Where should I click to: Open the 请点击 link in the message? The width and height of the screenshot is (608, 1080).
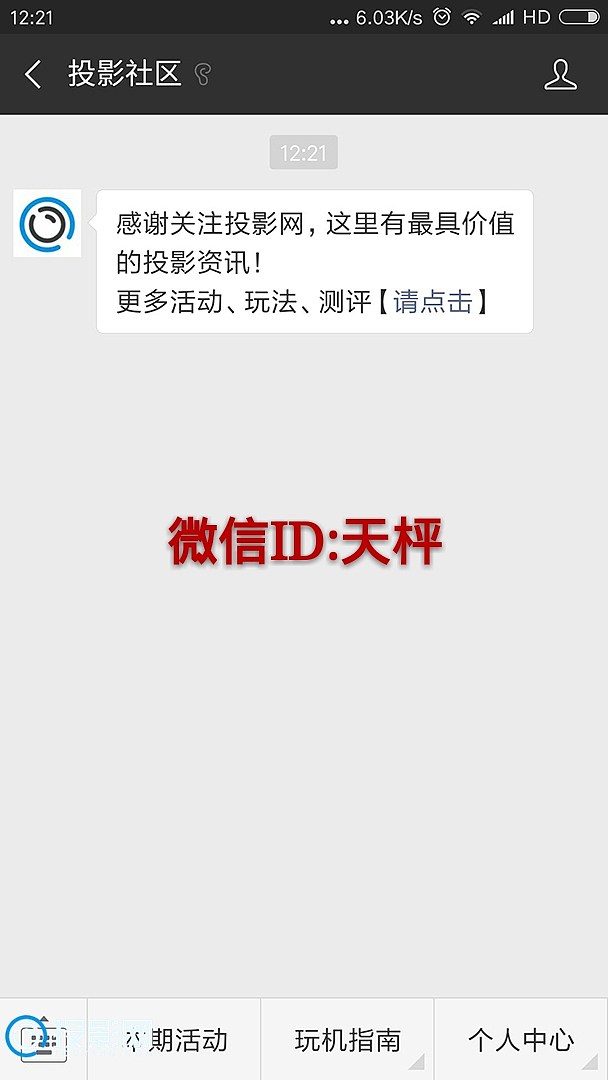pos(433,302)
